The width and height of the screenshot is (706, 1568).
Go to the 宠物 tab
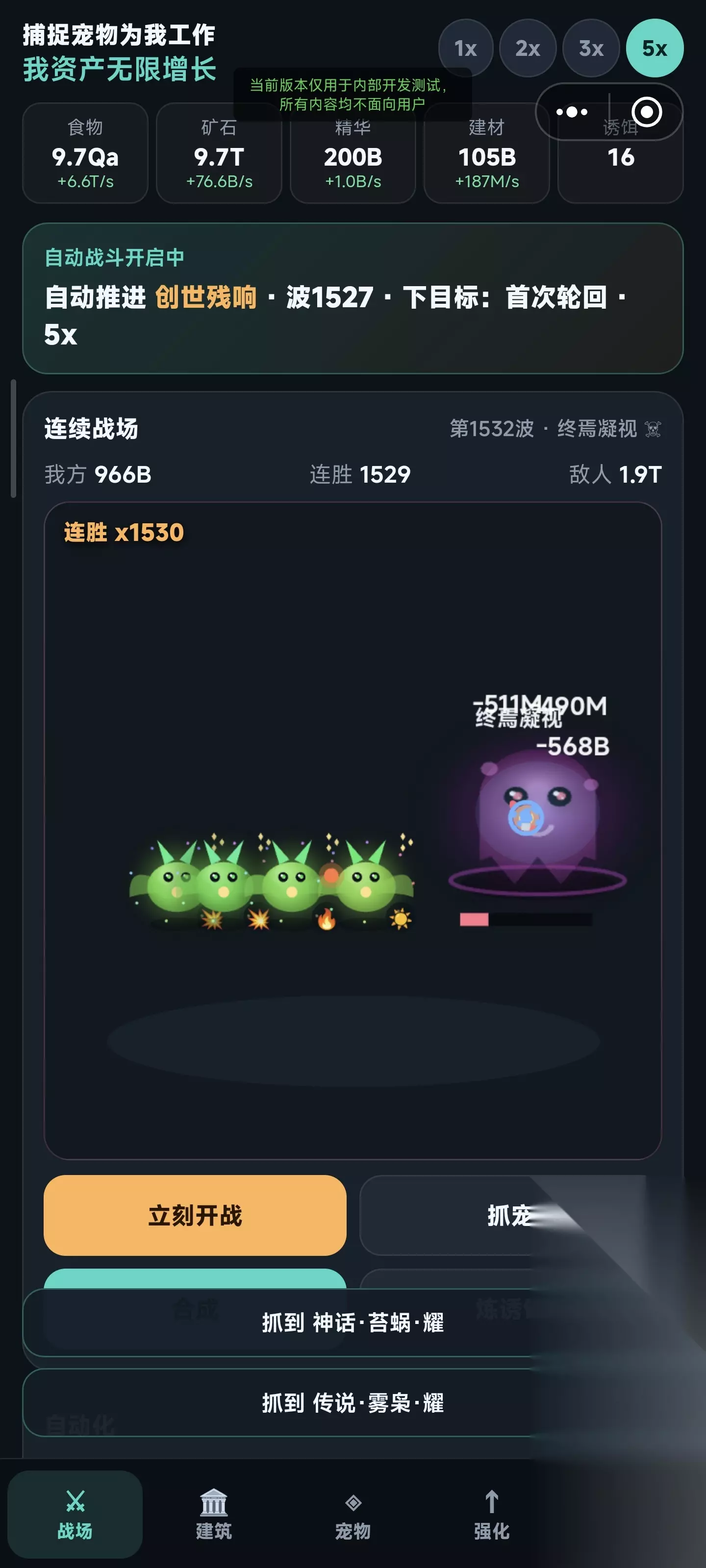coord(353,1514)
